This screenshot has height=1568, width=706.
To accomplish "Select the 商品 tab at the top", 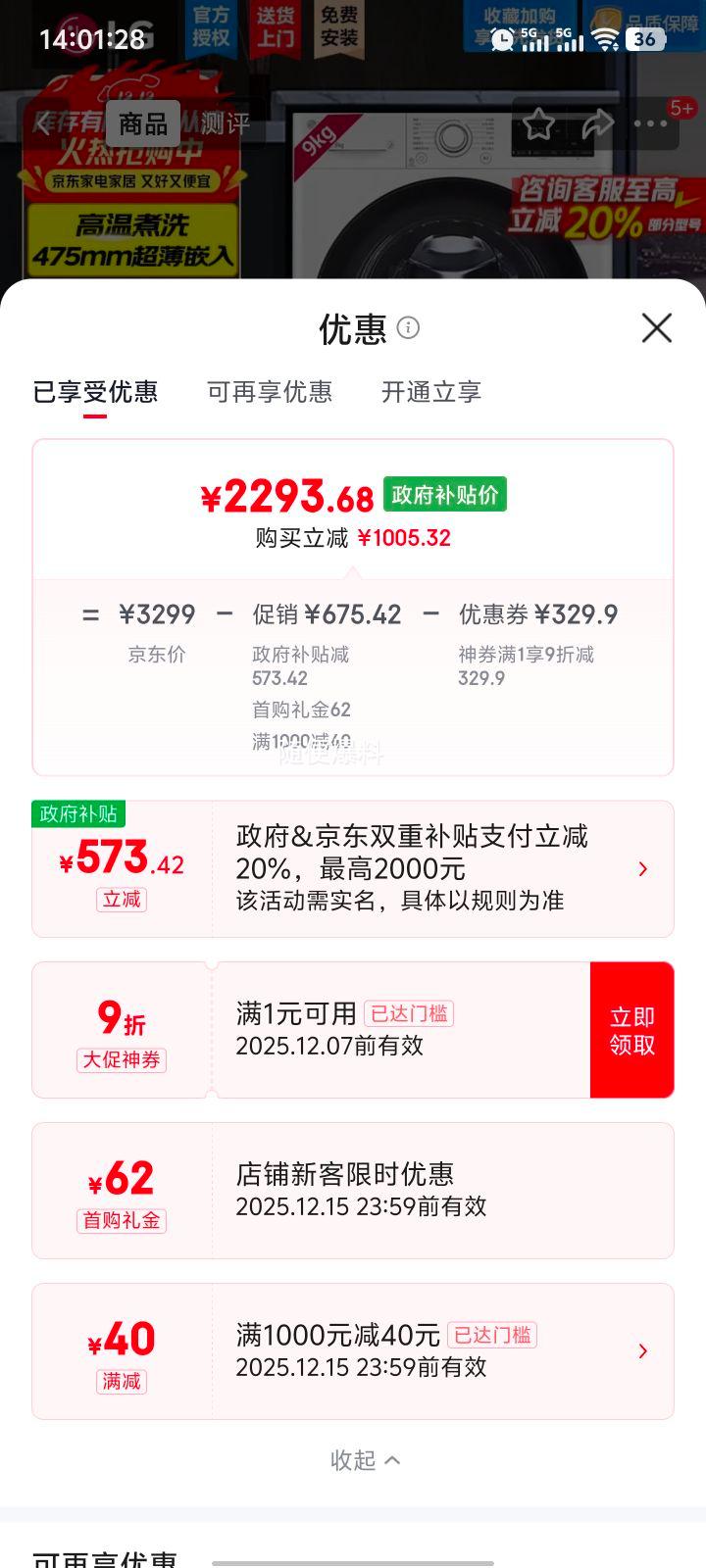I will [143, 124].
